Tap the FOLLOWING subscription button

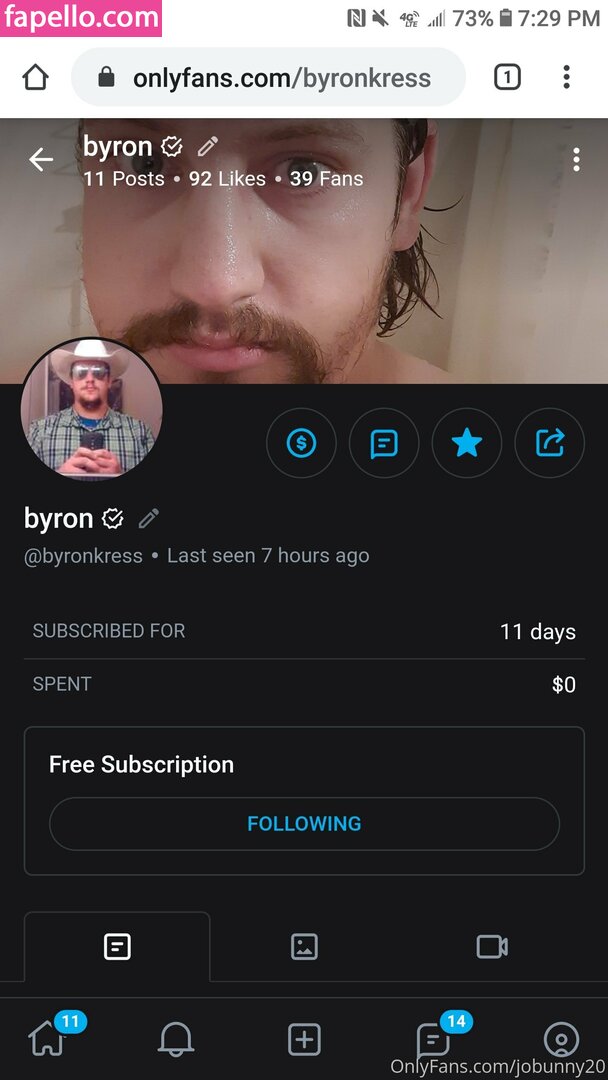point(304,824)
